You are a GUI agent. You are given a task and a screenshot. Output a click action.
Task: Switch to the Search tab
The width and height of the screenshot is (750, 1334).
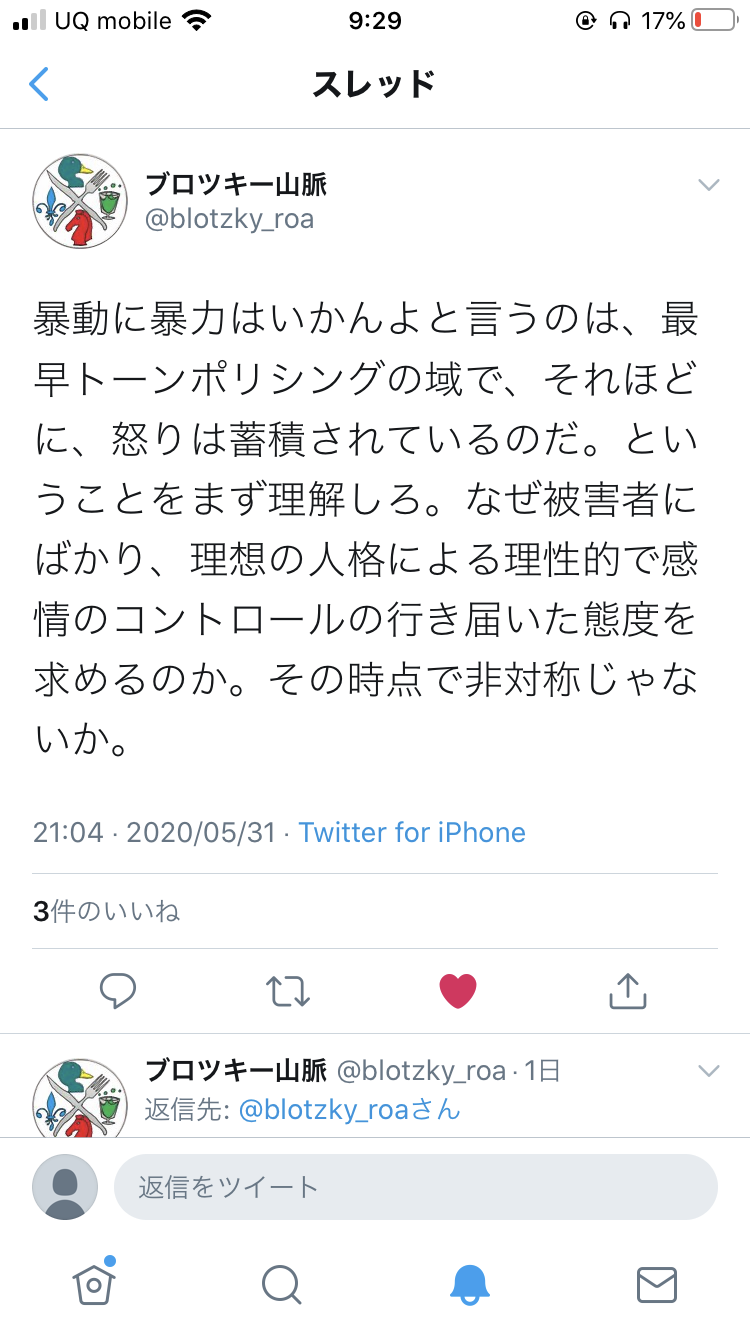[x=281, y=1285]
